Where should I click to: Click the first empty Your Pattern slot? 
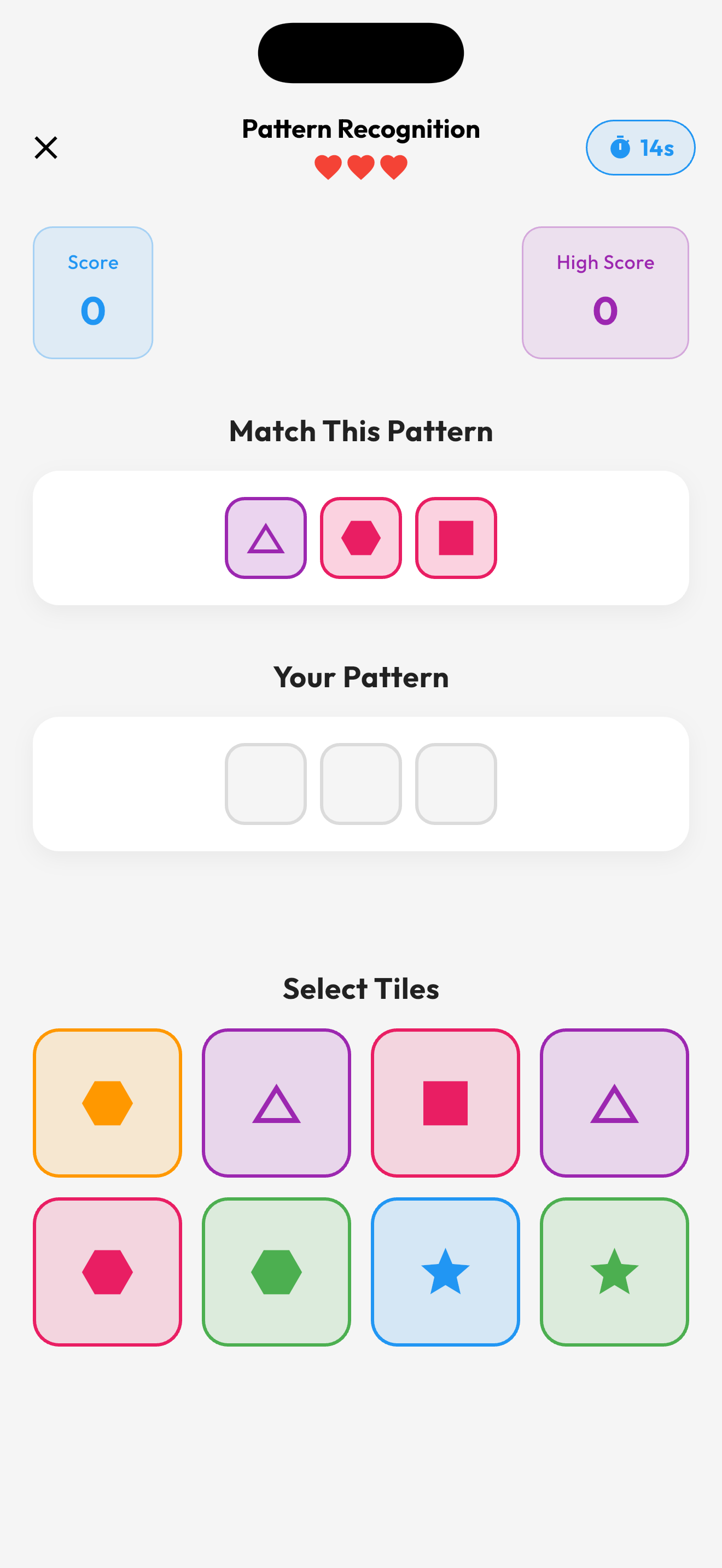point(265,784)
